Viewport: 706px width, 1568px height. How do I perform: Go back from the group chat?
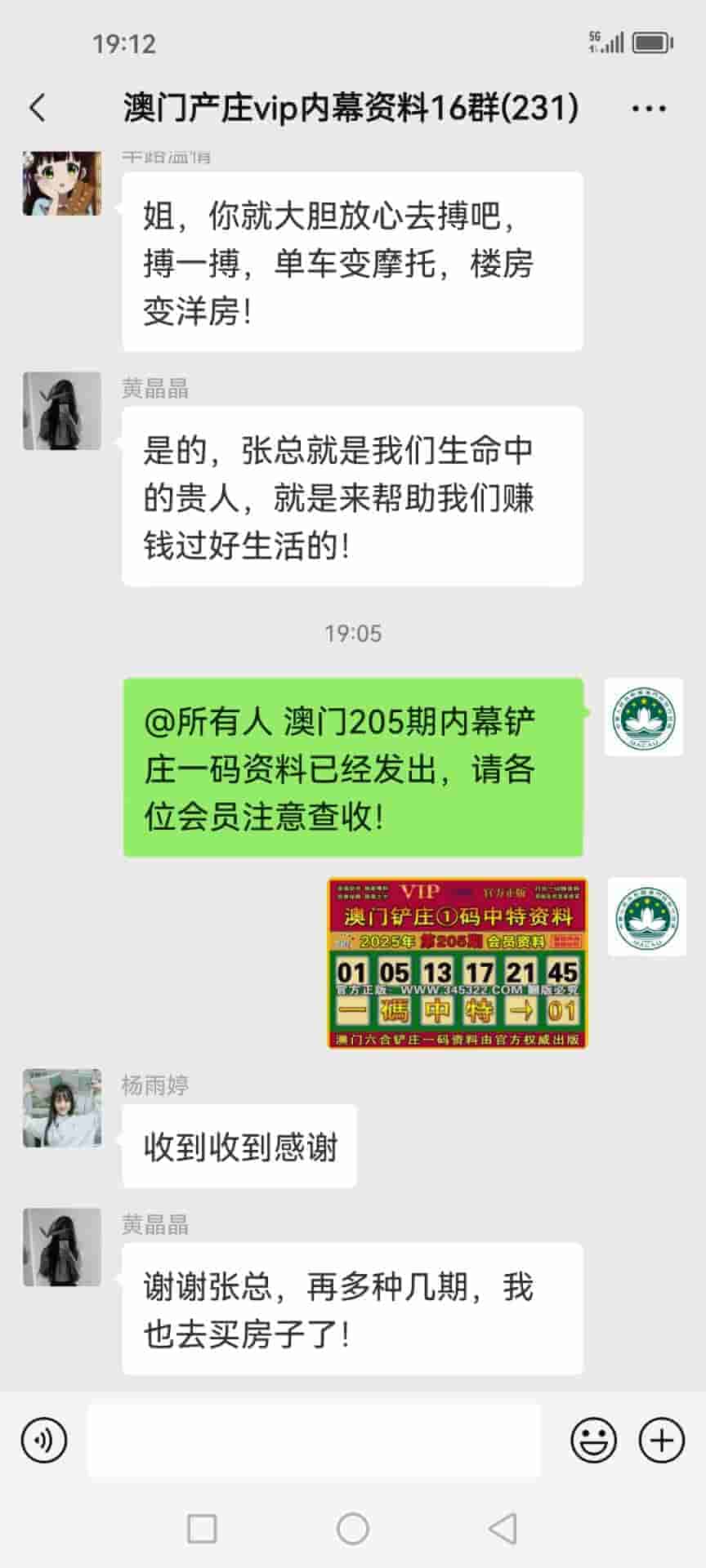[x=38, y=108]
